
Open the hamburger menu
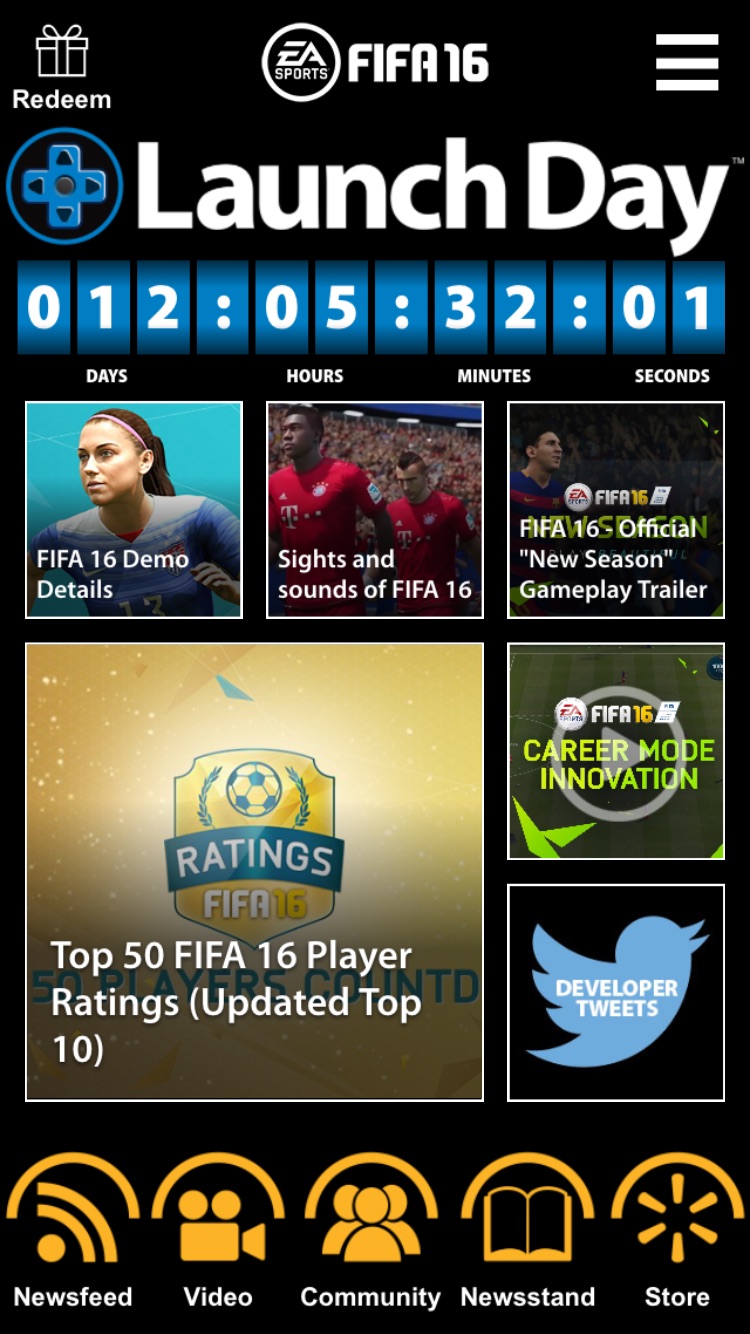pos(687,62)
